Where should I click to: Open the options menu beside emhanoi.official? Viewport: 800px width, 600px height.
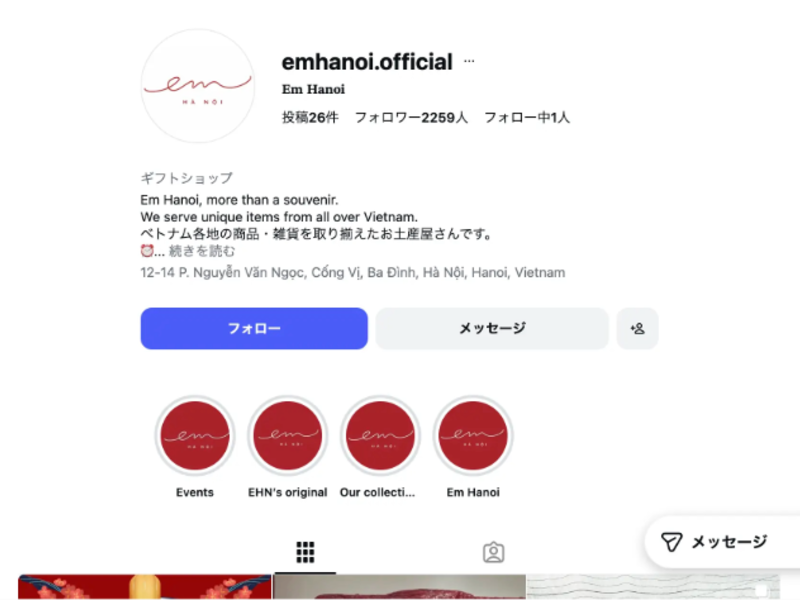tap(469, 62)
